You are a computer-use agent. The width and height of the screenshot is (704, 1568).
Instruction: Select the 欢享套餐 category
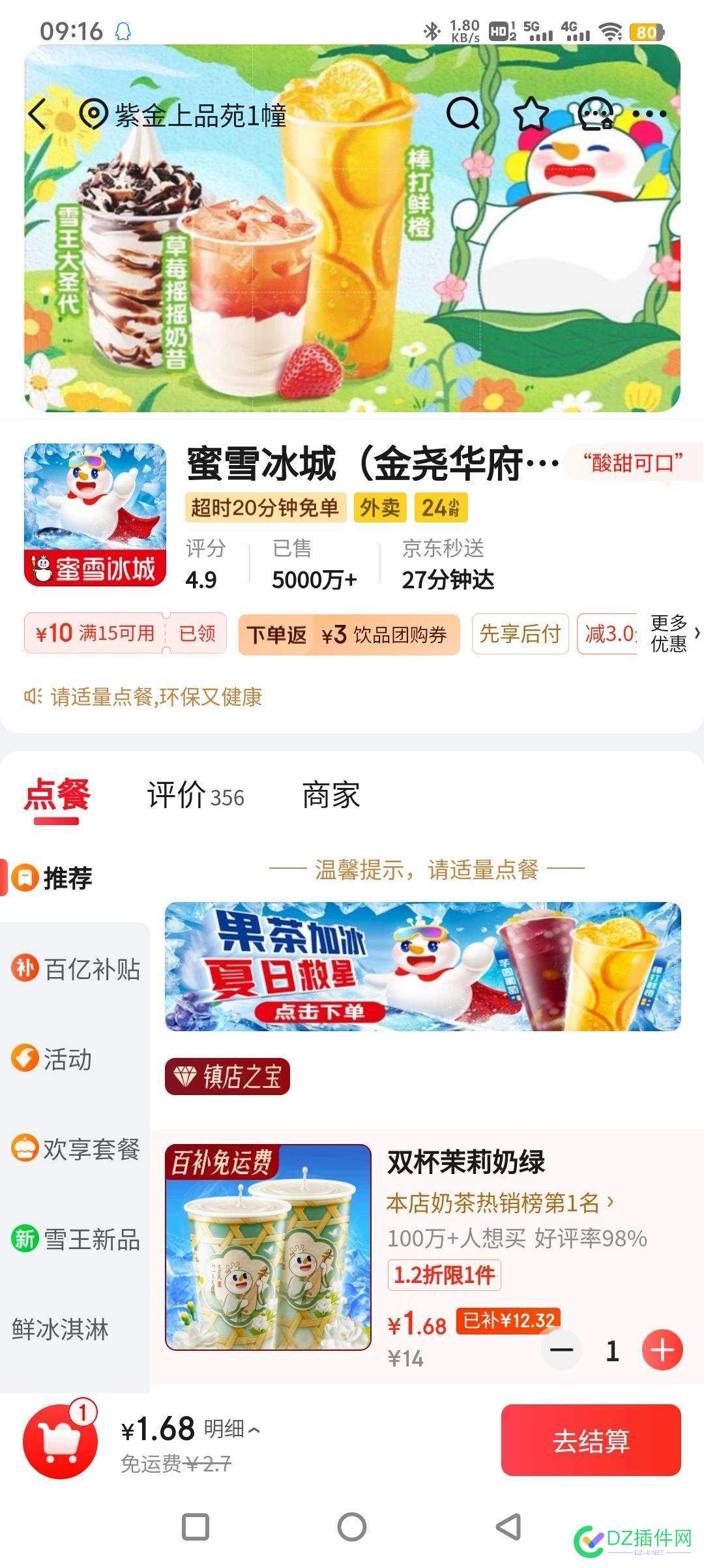[x=77, y=1149]
